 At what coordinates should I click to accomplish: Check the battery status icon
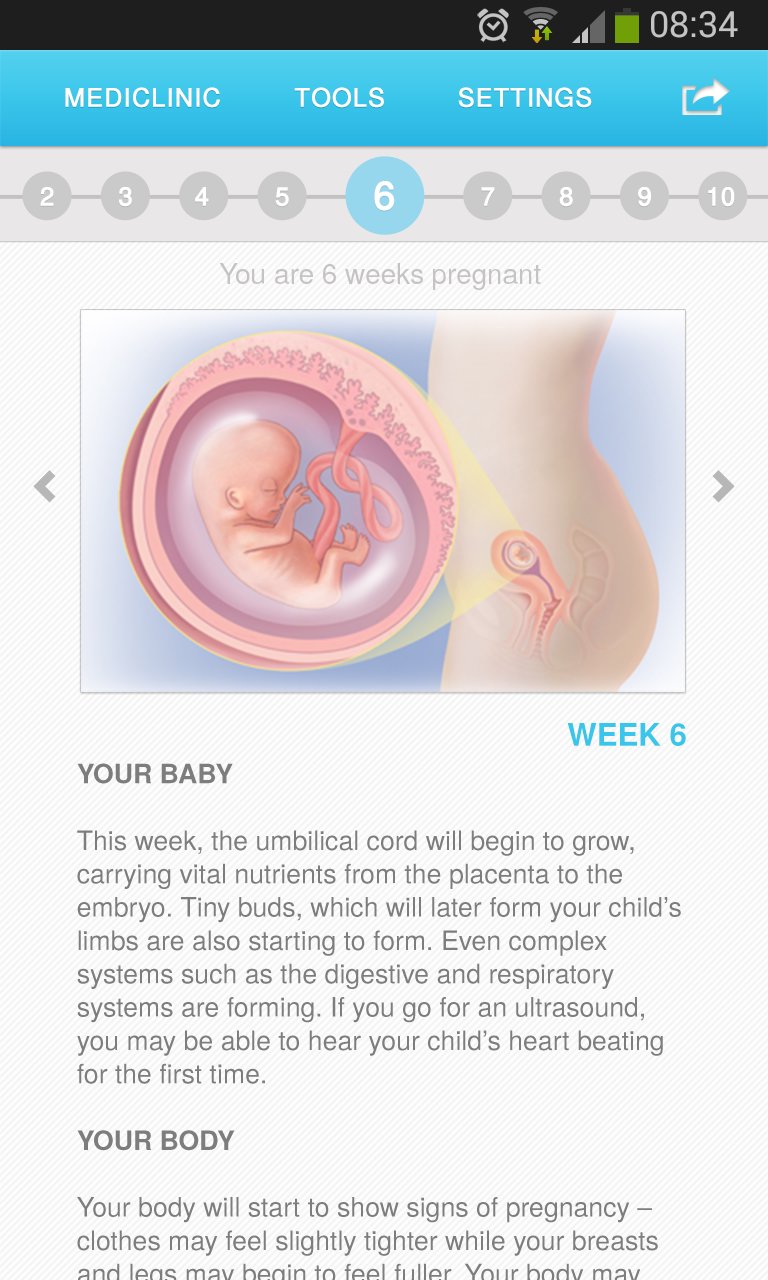click(x=624, y=25)
